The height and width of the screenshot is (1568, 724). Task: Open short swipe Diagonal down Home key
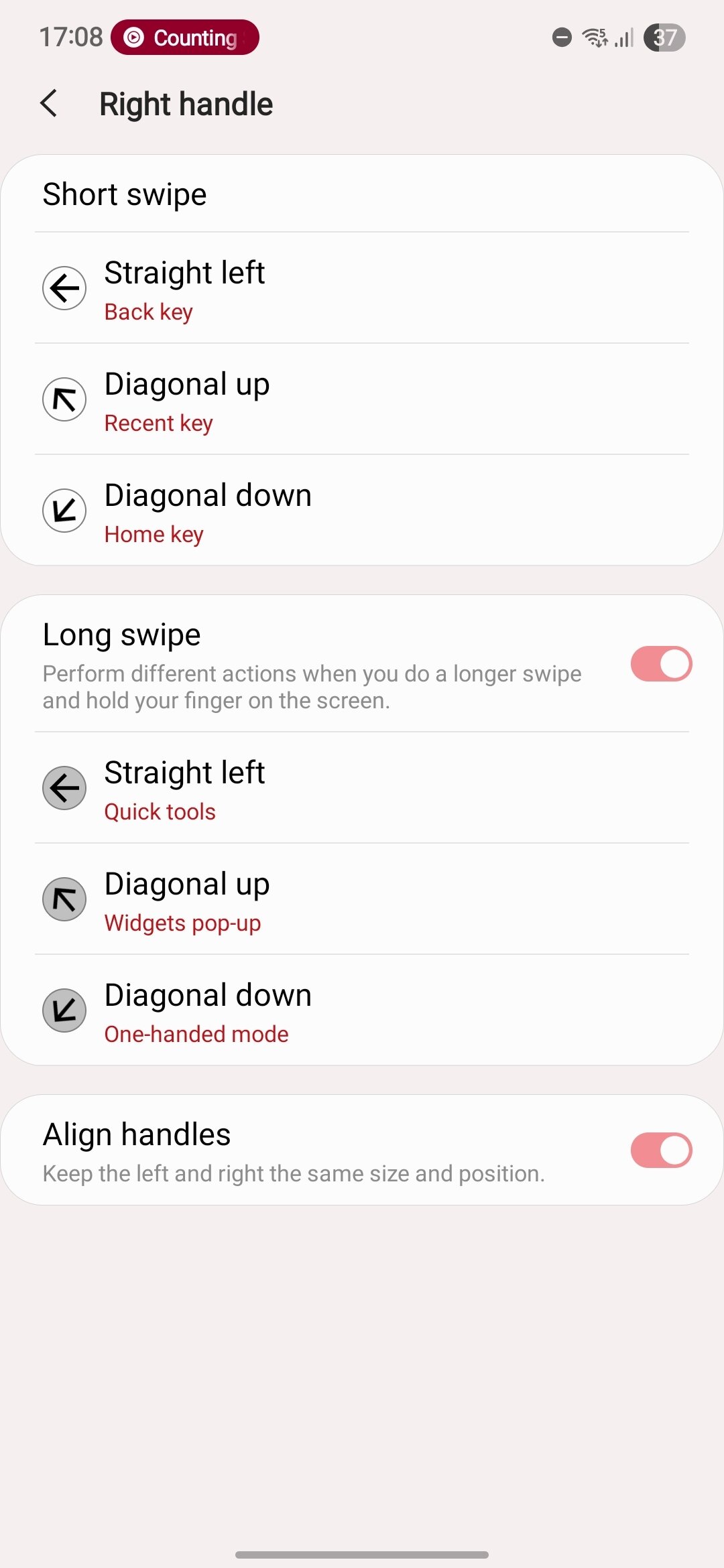pos(362,512)
